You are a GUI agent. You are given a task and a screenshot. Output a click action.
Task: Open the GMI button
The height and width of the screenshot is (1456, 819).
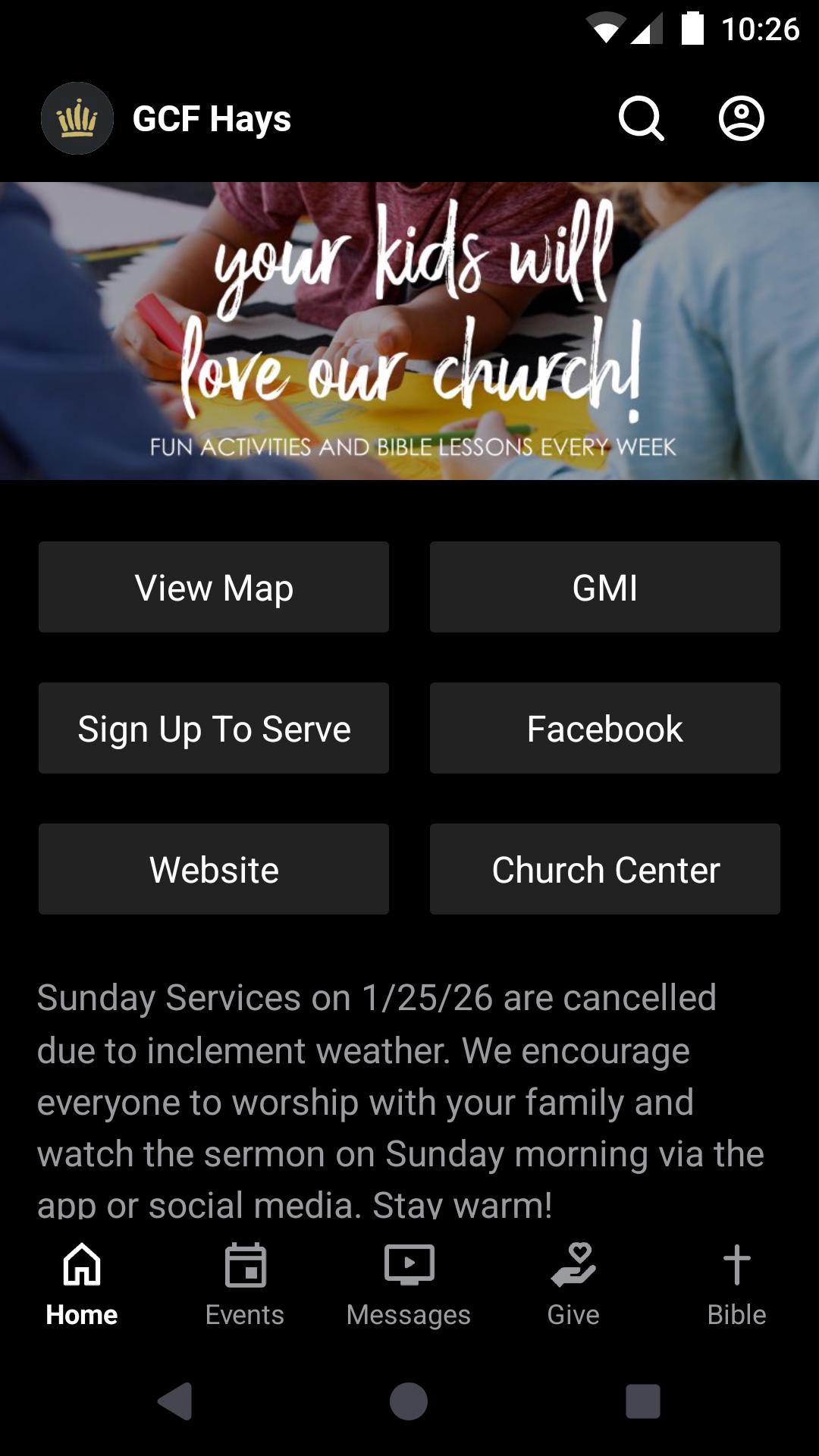604,587
